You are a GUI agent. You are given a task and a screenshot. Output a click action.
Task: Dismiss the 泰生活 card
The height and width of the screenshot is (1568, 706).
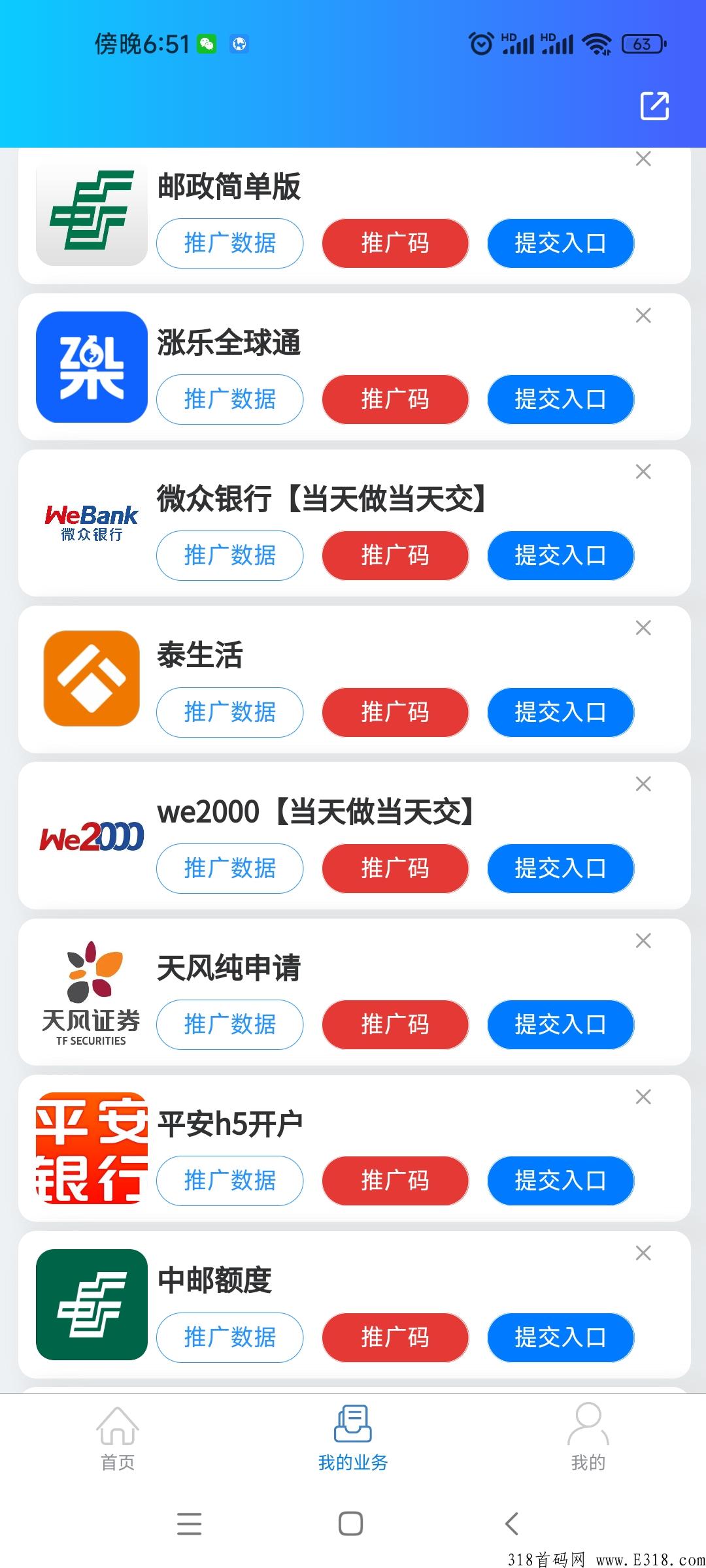coord(643,628)
